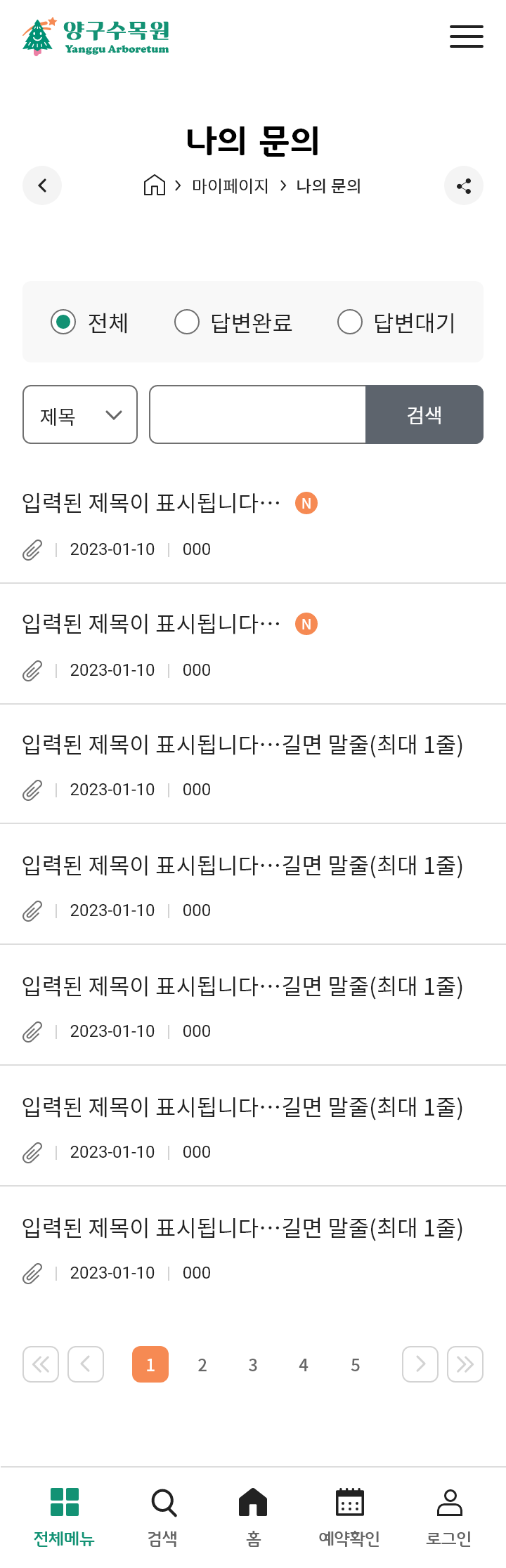
Task: Go to page 2
Action: [x=202, y=1364]
